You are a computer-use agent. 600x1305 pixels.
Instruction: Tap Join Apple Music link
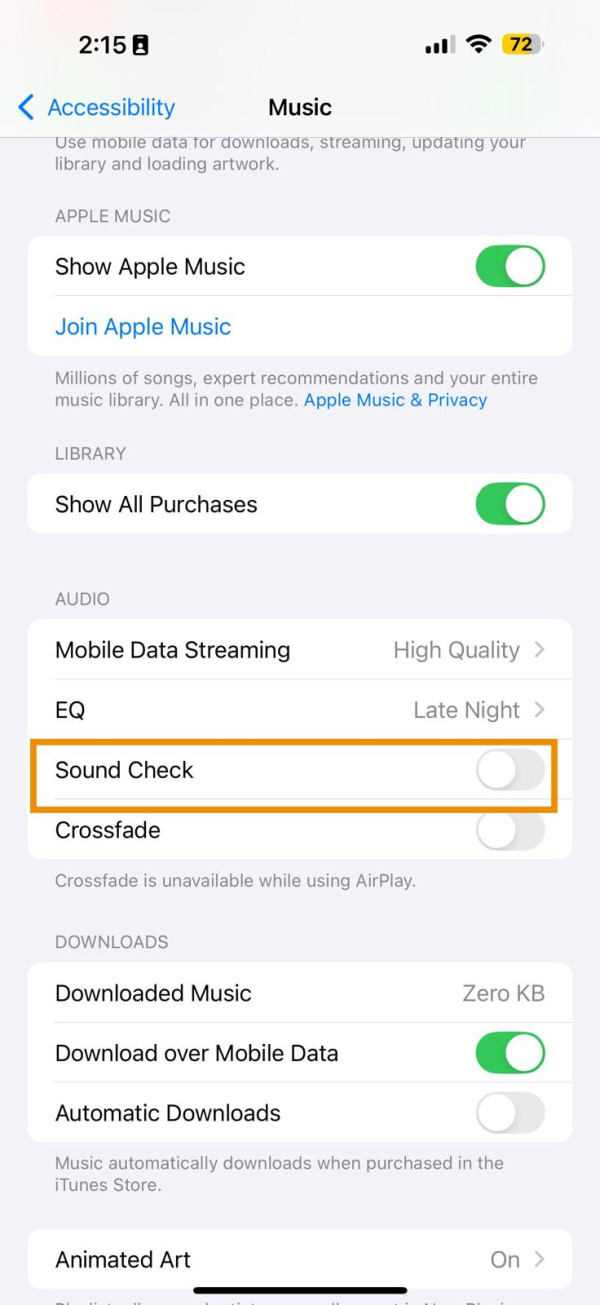[x=143, y=327]
